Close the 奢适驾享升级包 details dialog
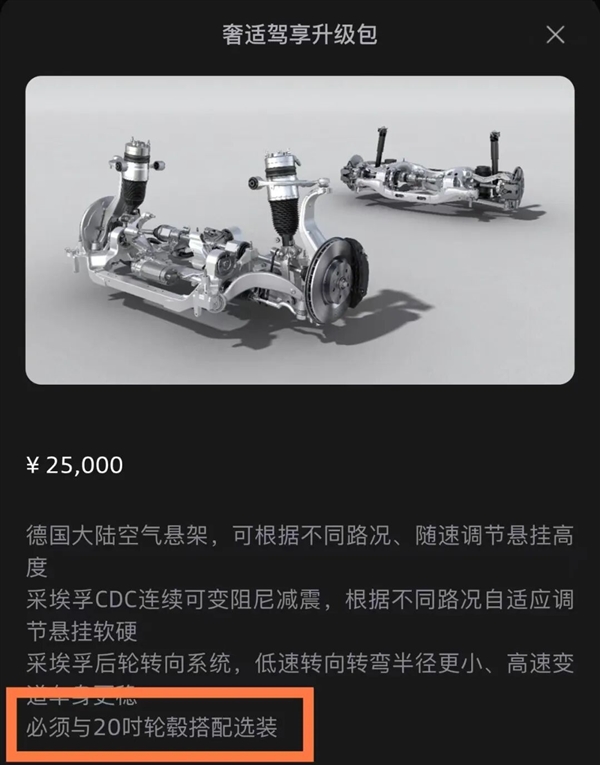 point(556,35)
